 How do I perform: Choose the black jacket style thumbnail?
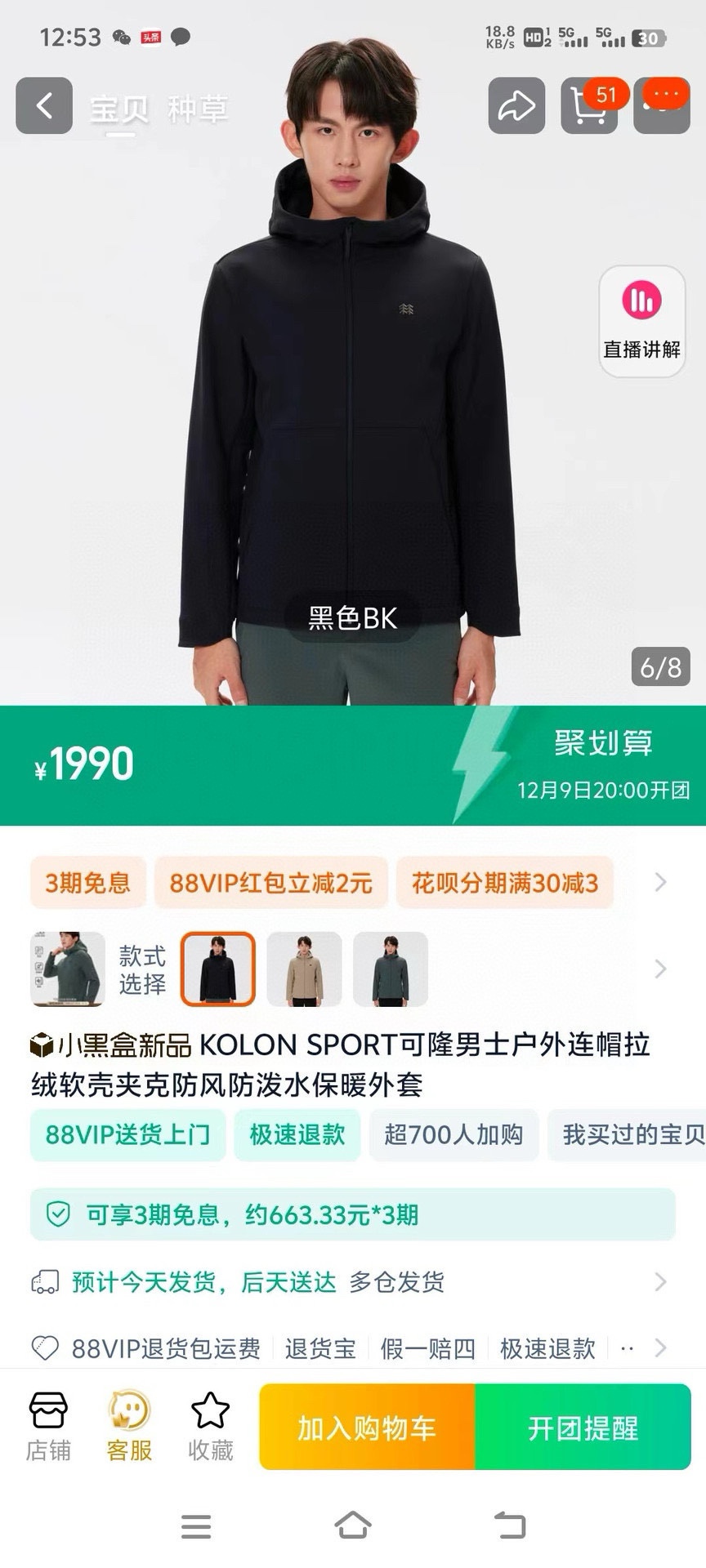[217, 969]
